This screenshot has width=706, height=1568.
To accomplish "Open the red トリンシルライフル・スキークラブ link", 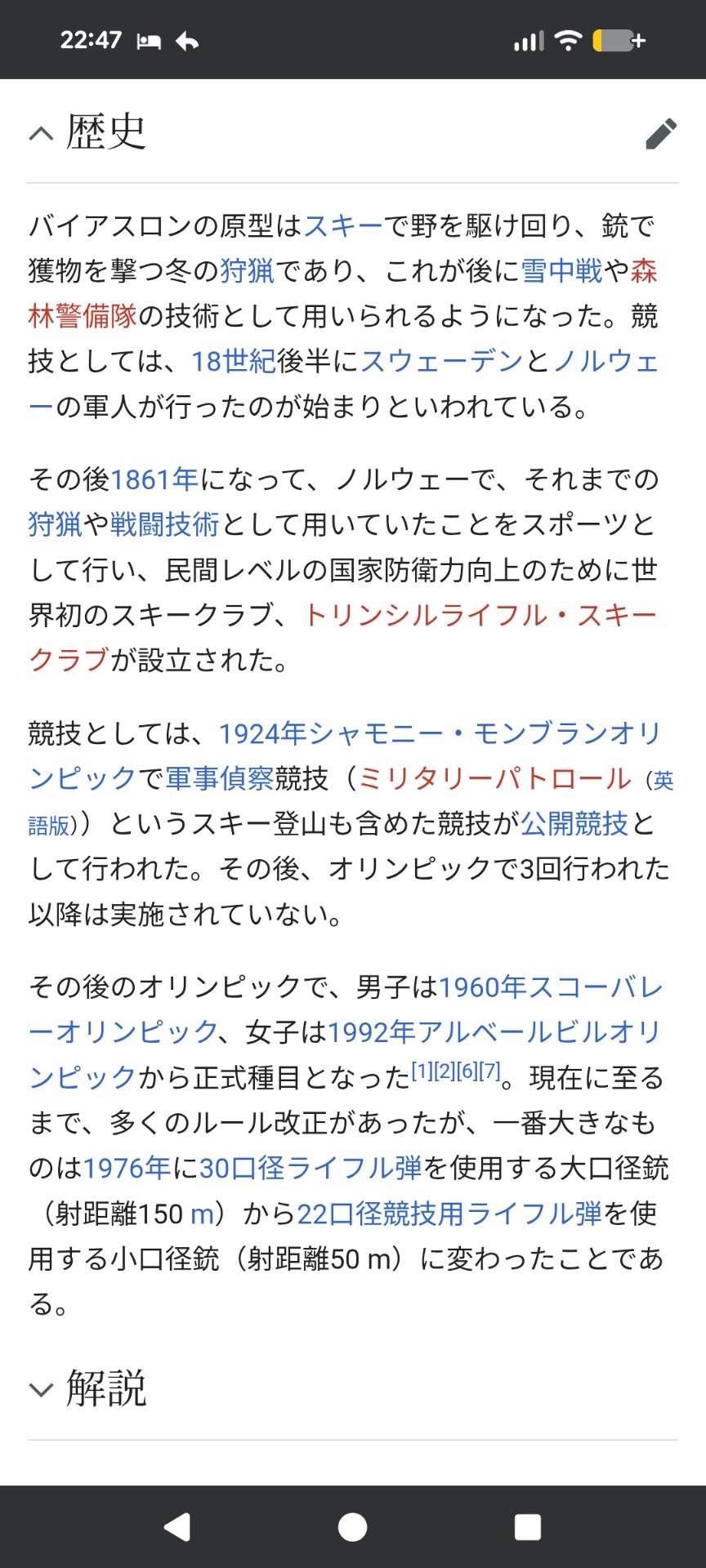I will point(480,616).
